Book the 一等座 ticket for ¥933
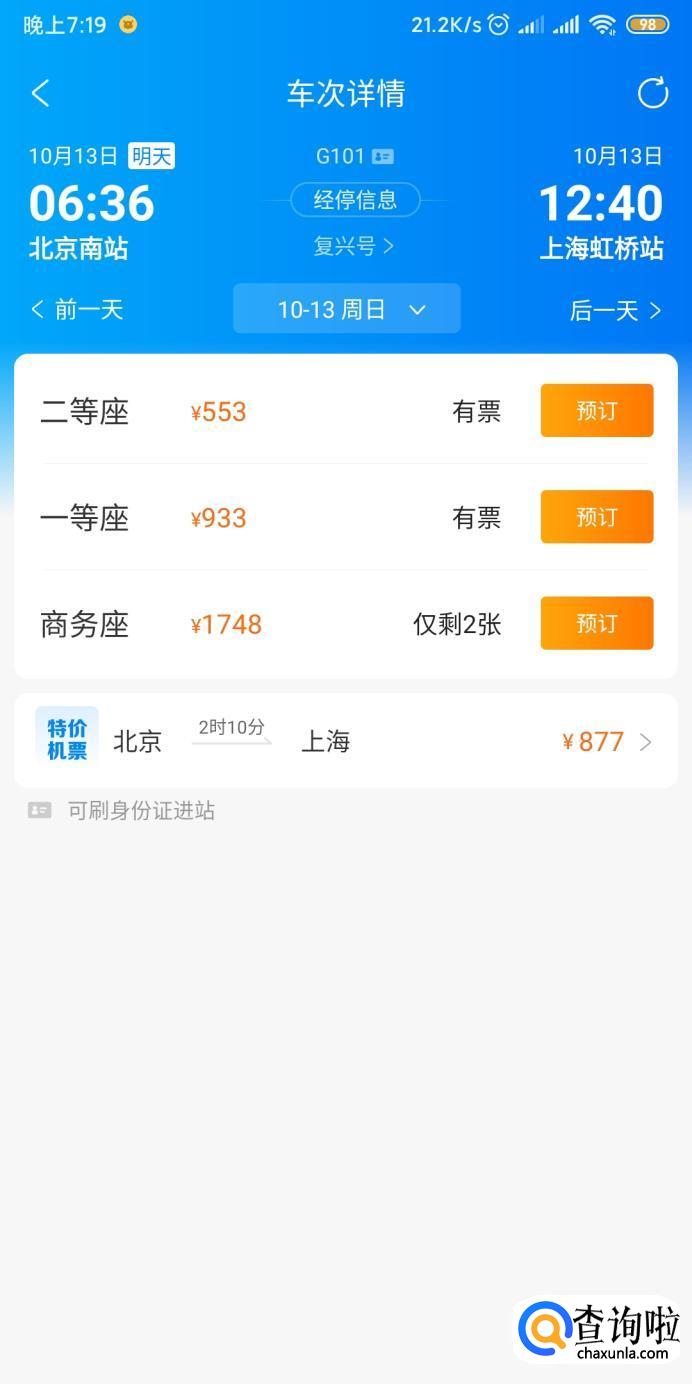Viewport: 692px width, 1384px height. click(x=596, y=517)
